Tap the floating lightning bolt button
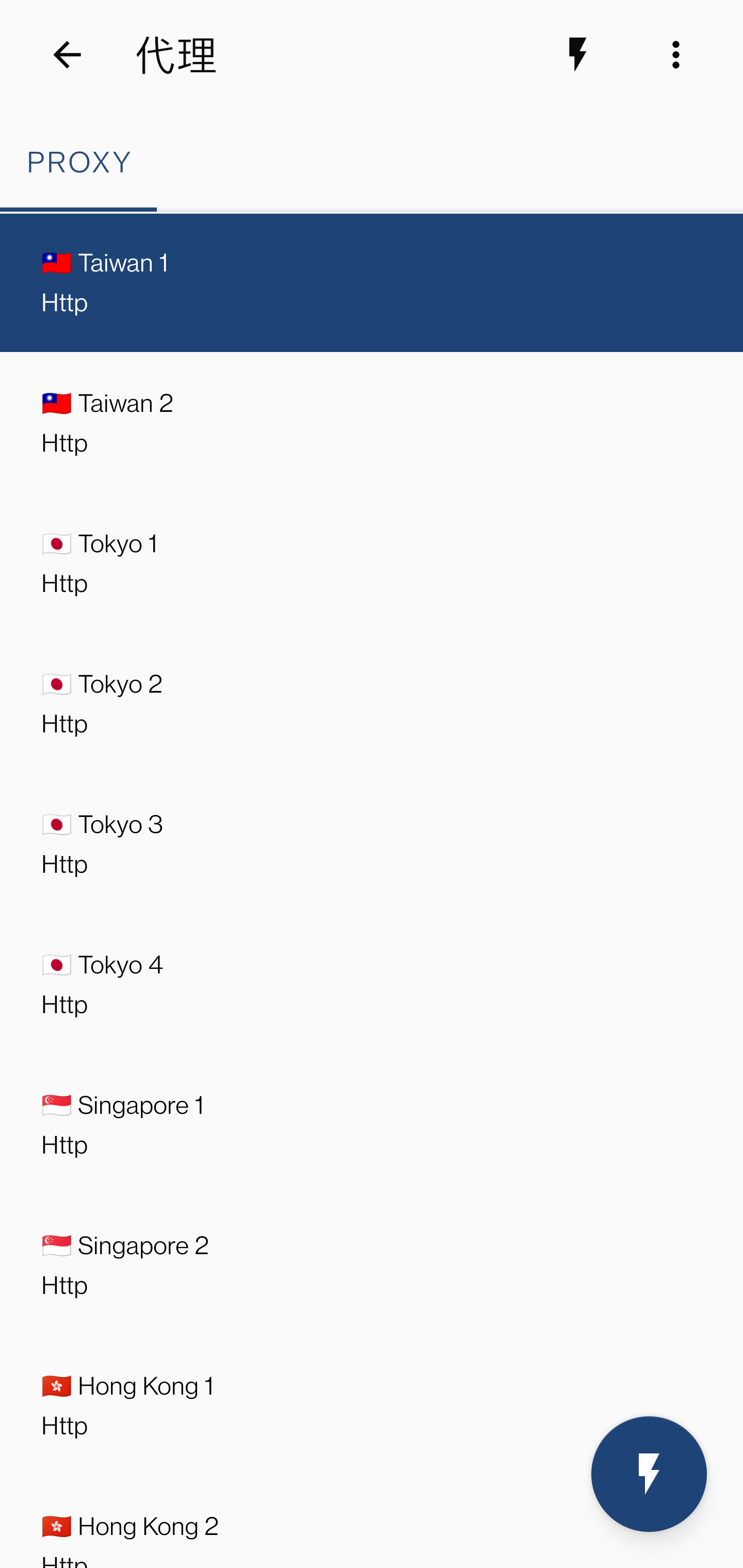This screenshot has height=1568, width=743. point(649,1474)
